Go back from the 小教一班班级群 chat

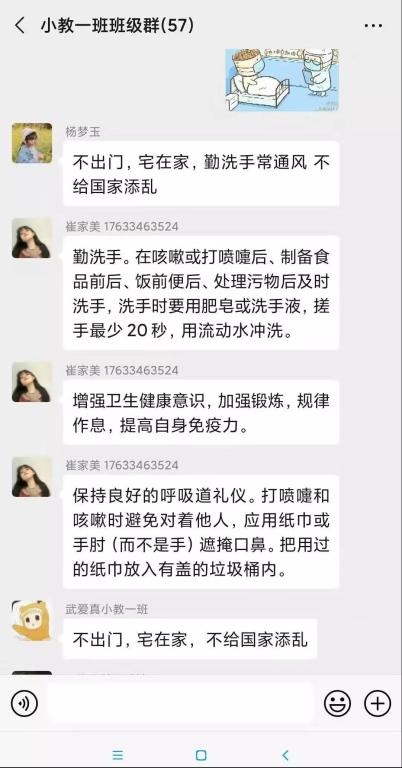tap(20, 25)
